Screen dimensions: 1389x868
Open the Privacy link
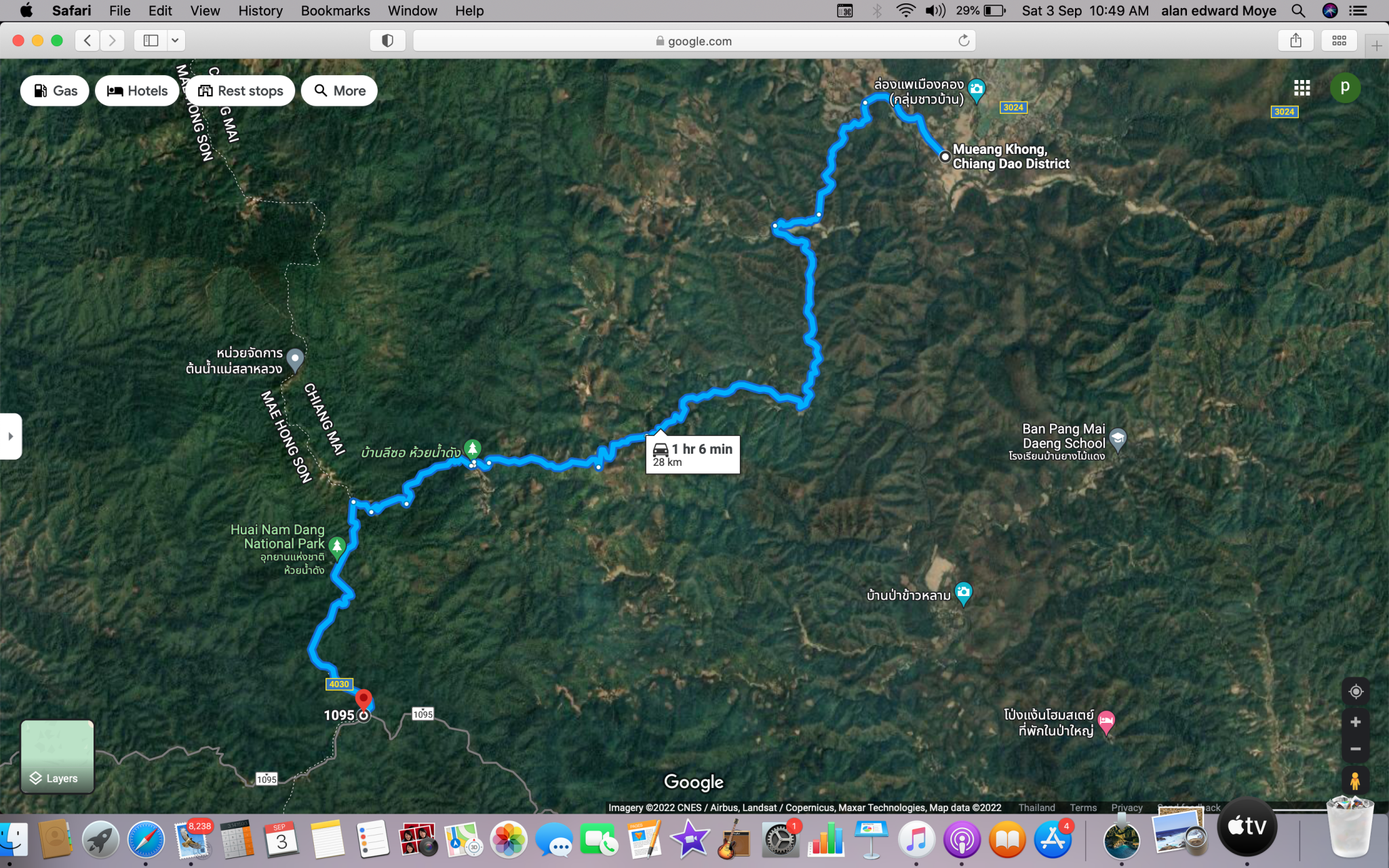pos(1127,808)
